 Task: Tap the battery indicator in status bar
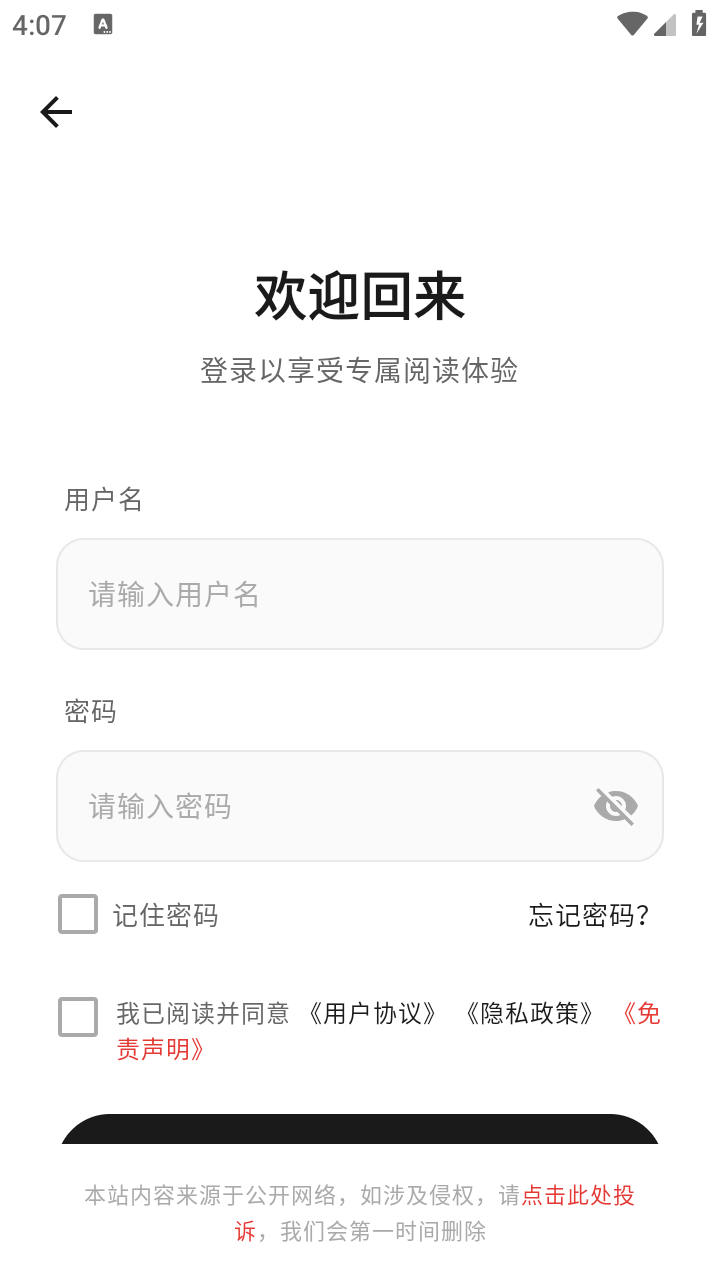coord(699,23)
